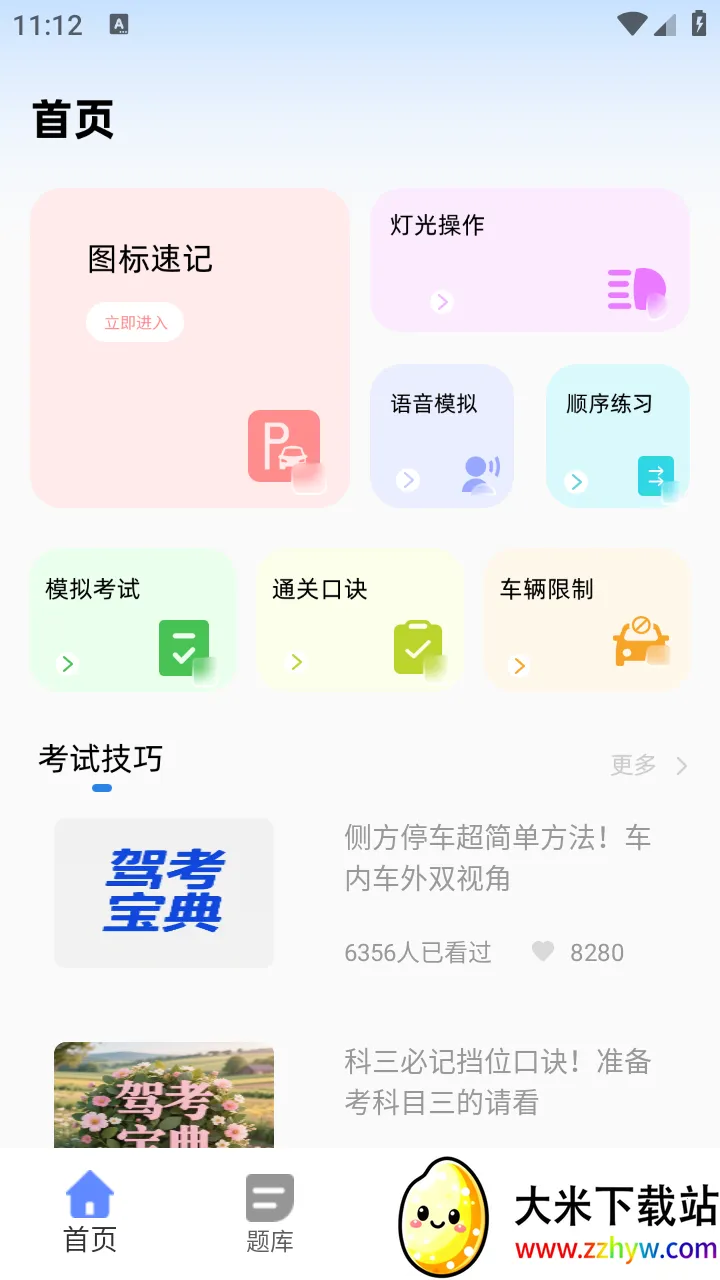Open the 灯光操作 card
The width and height of the screenshot is (720, 1280).
pos(530,260)
